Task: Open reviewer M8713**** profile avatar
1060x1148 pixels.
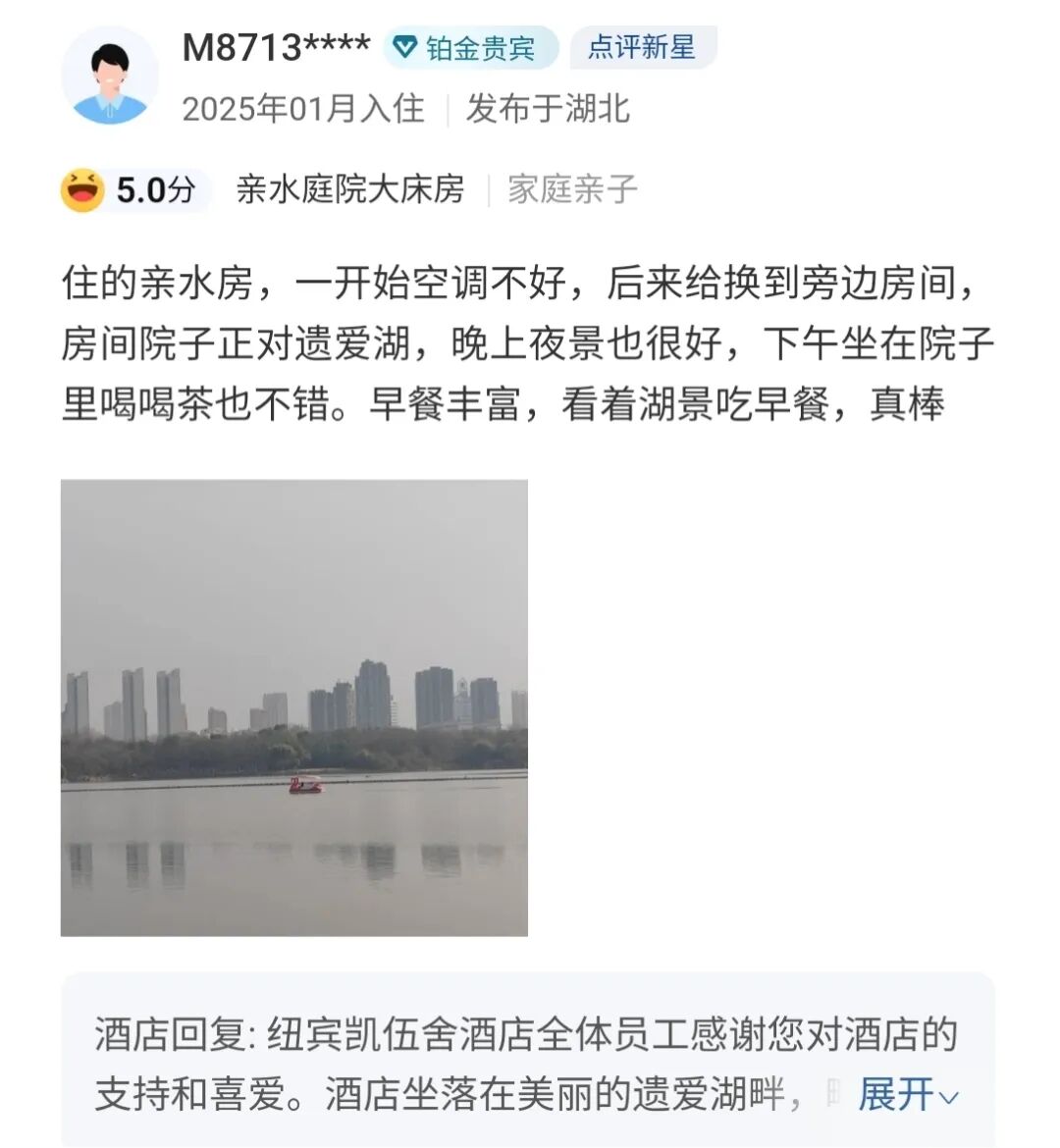Action: (110, 76)
